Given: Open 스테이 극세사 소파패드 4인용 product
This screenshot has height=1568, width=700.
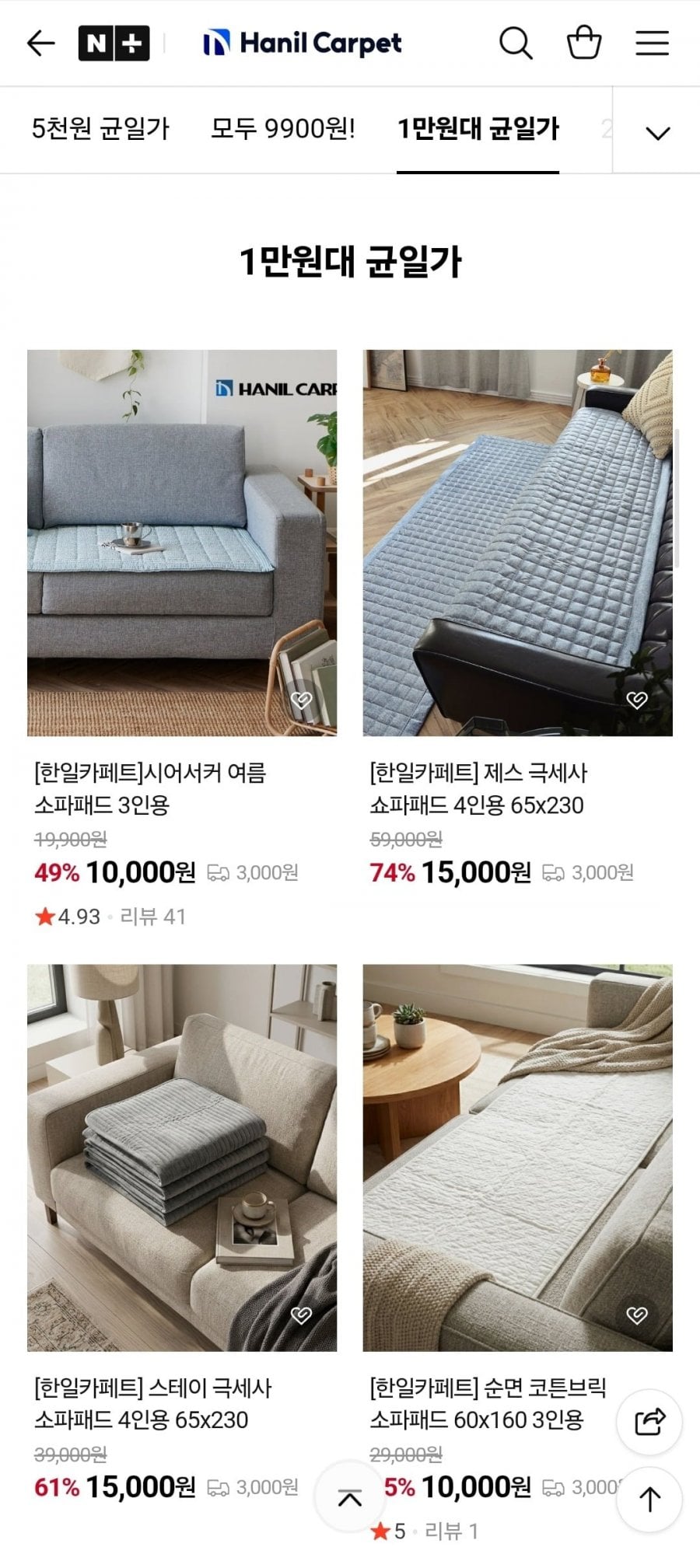Looking at the screenshot, I should click(x=182, y=1157).
